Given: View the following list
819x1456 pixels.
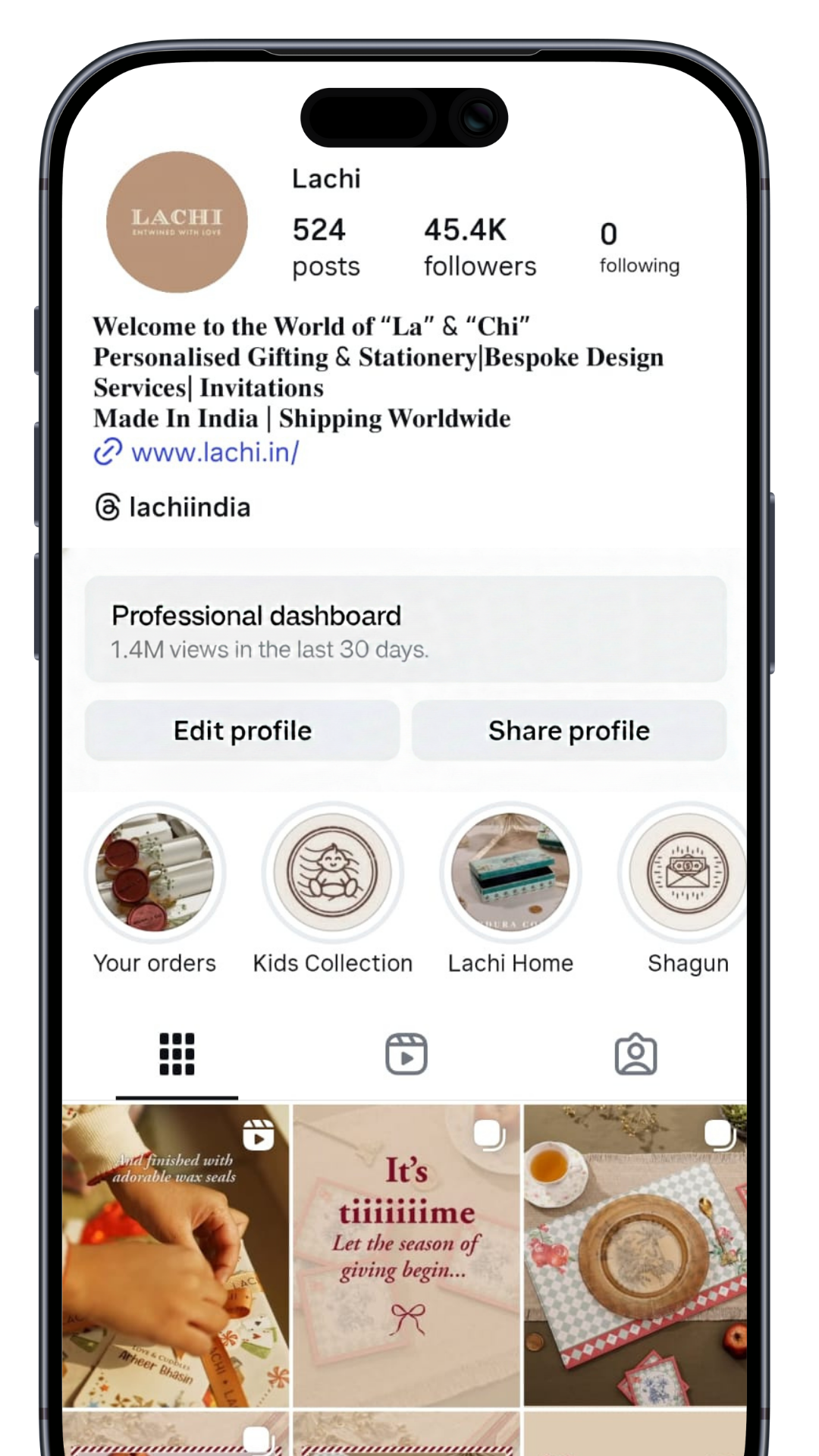Looking at the screenshot, I should click(x=639, y=249).
